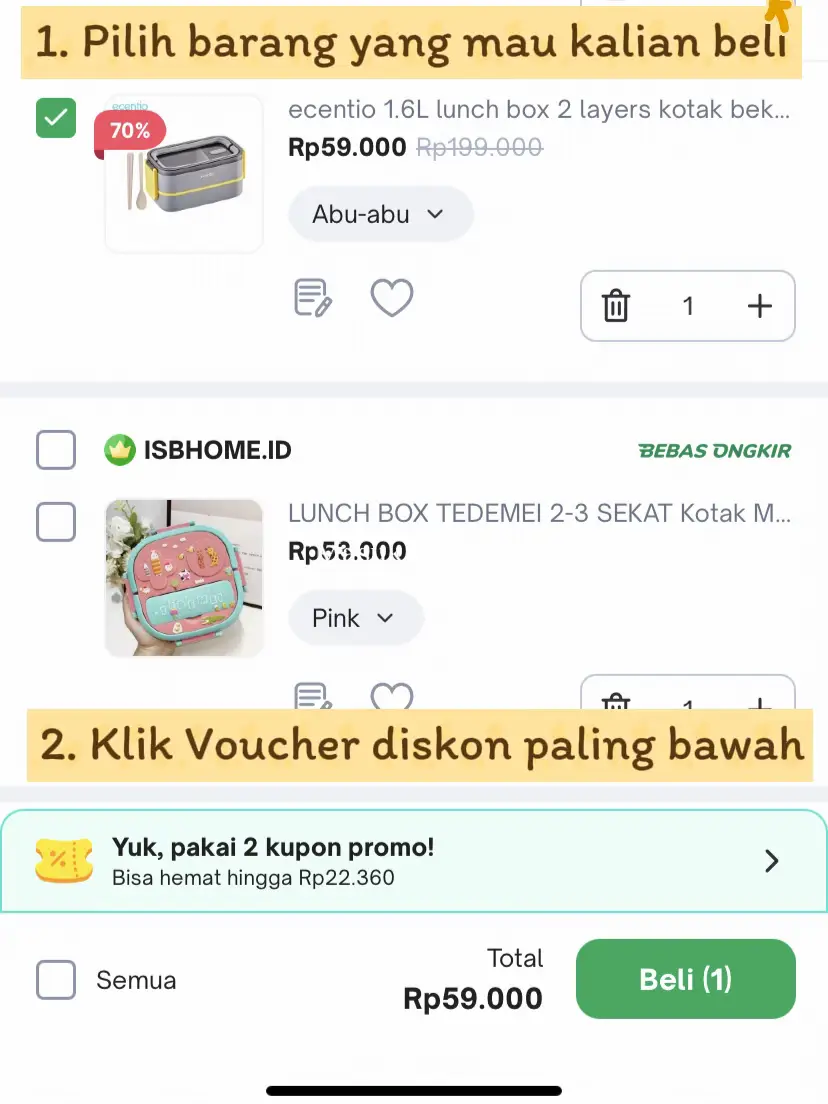828x1104 pixels.
Task: Increase the ecentio lunch box quantity
Action: [760, 306]
